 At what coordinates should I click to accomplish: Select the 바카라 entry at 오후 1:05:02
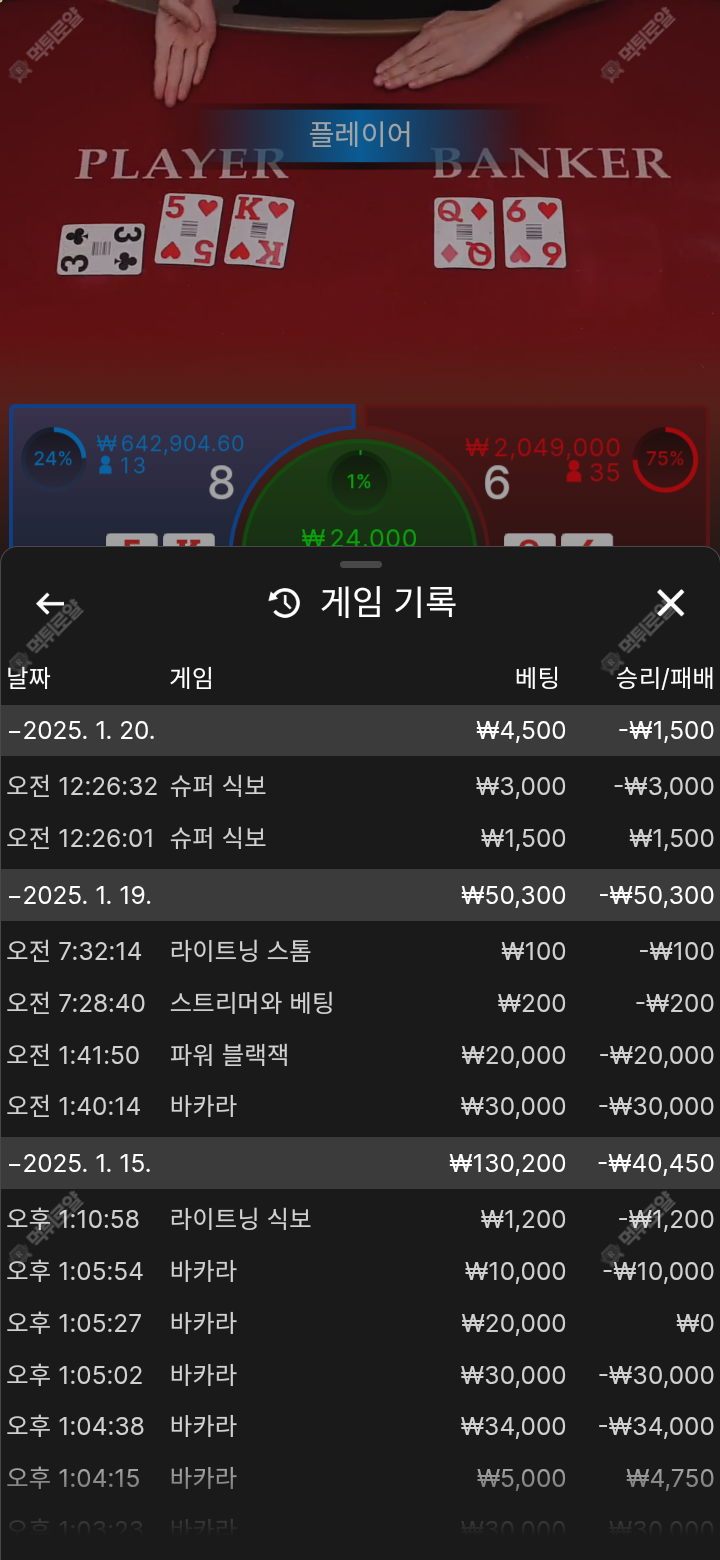(360, 1375)
